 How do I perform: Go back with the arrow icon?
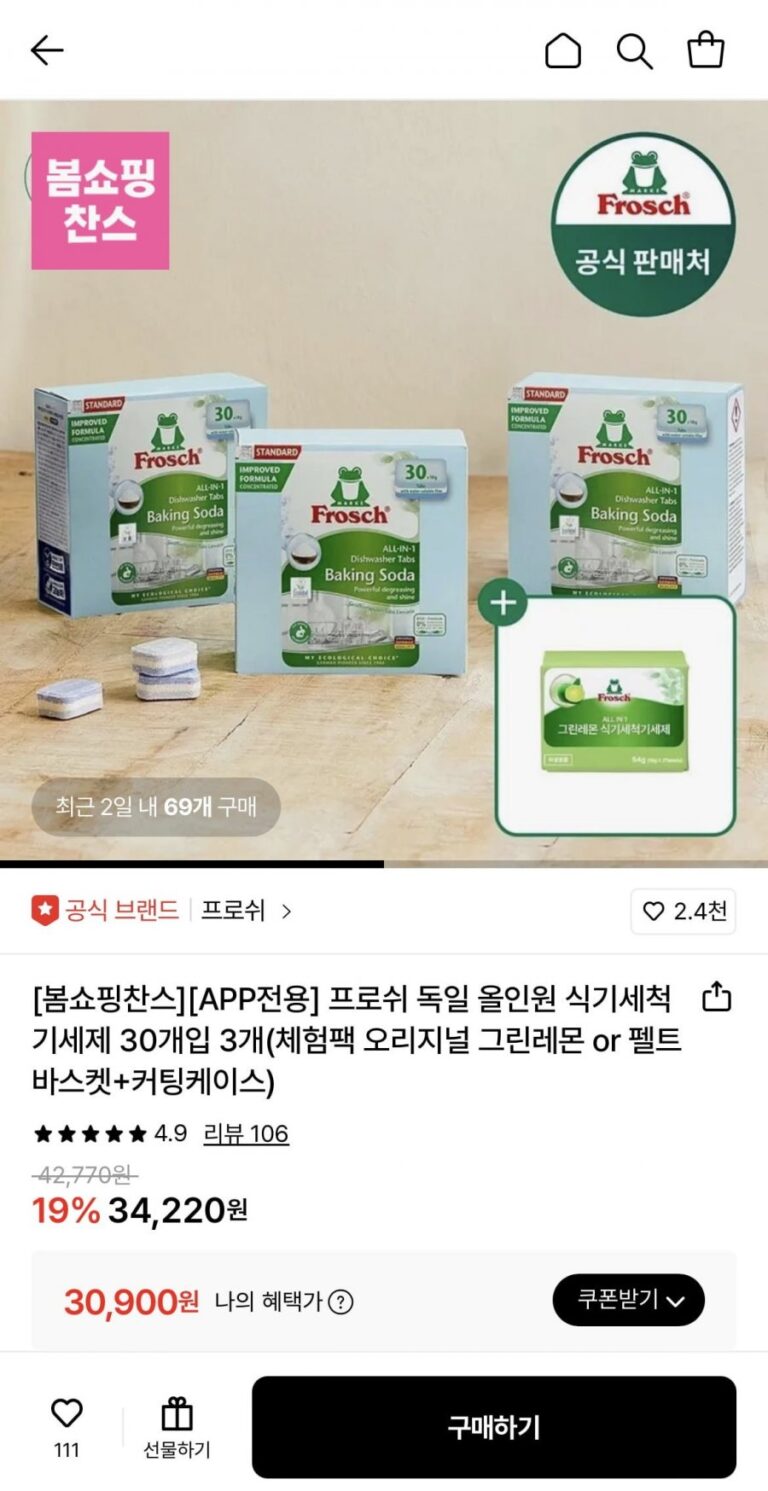tap(47, 50)
